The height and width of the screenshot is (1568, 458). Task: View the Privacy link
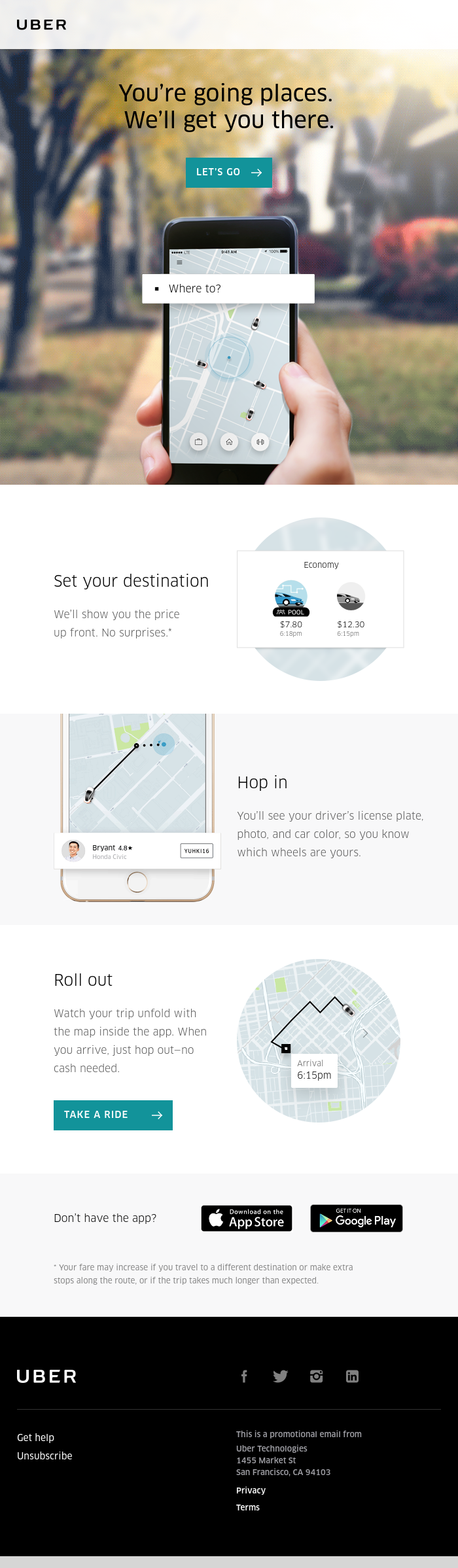pyautogui.click(x=251, y=1490)
